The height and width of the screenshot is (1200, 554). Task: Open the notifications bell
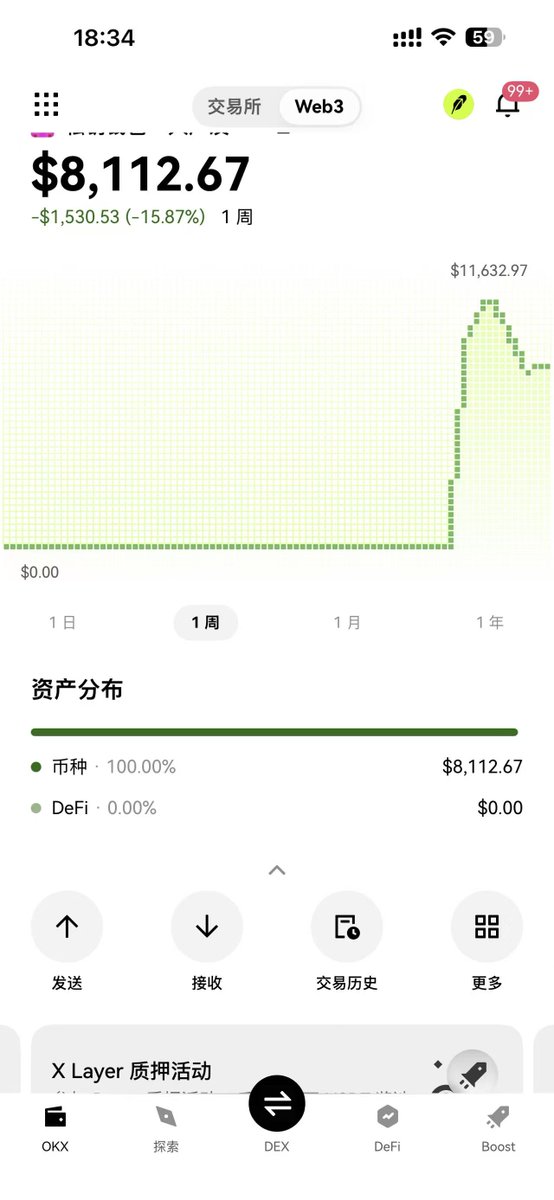pyautogui.click(x=508, y=105)
